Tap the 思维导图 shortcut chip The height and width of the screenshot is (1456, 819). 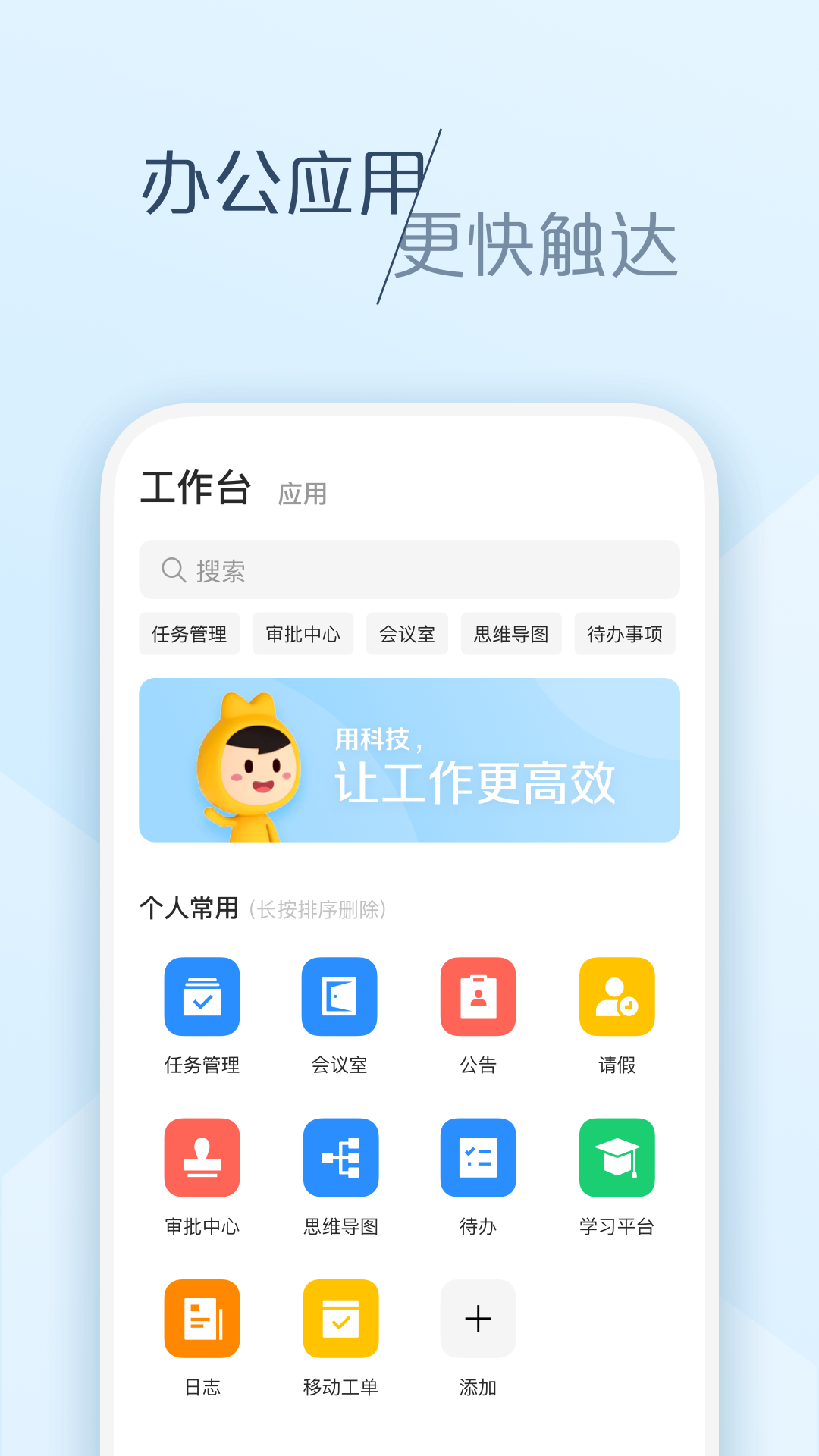(511, 634)
